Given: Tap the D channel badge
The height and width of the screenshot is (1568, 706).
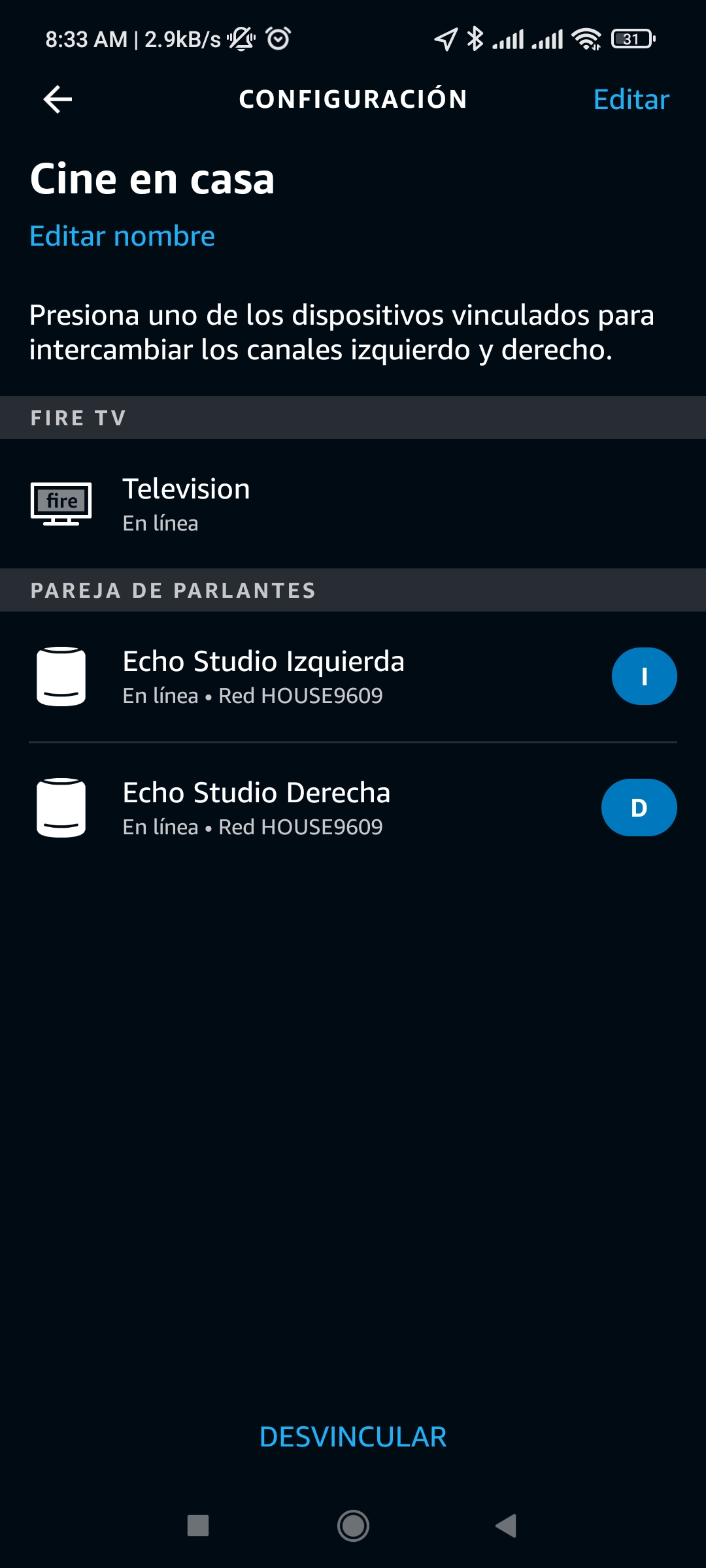Looking at the screenshot, I should tap(639, 808).
